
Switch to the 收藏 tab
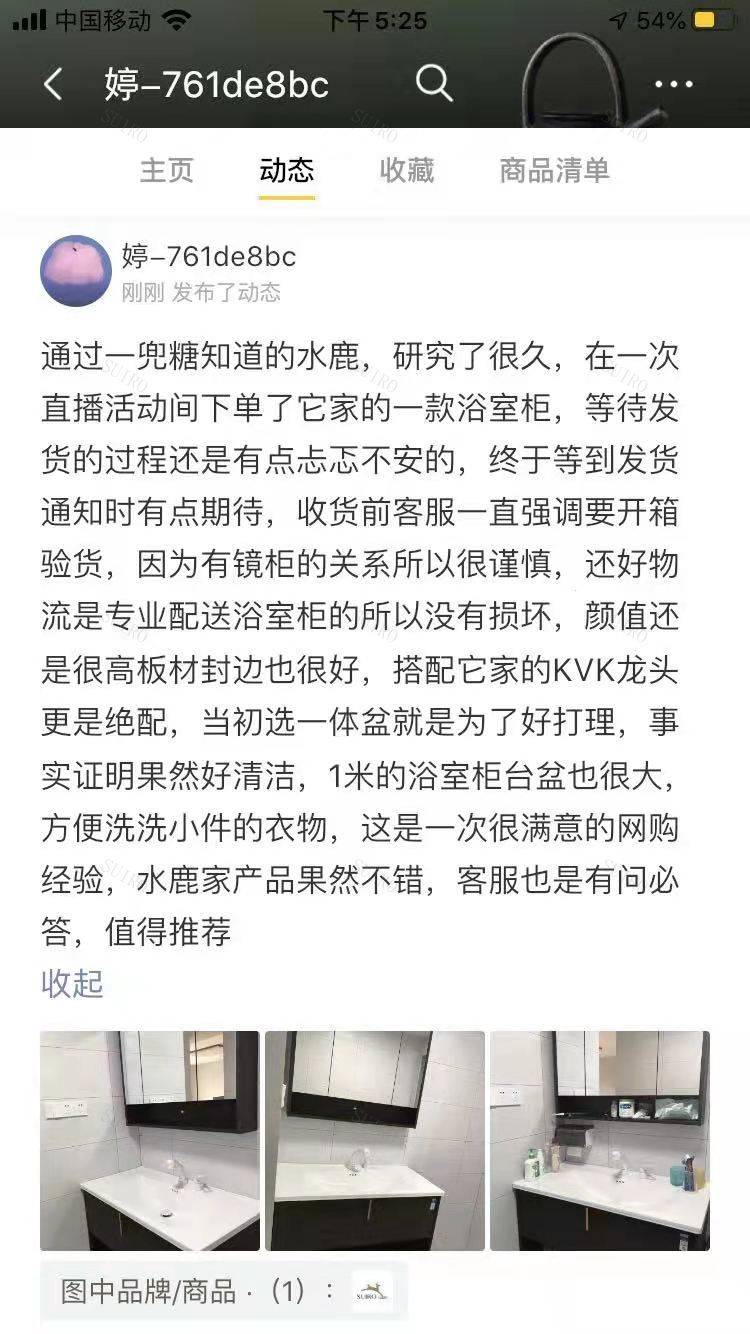point(407,170)
